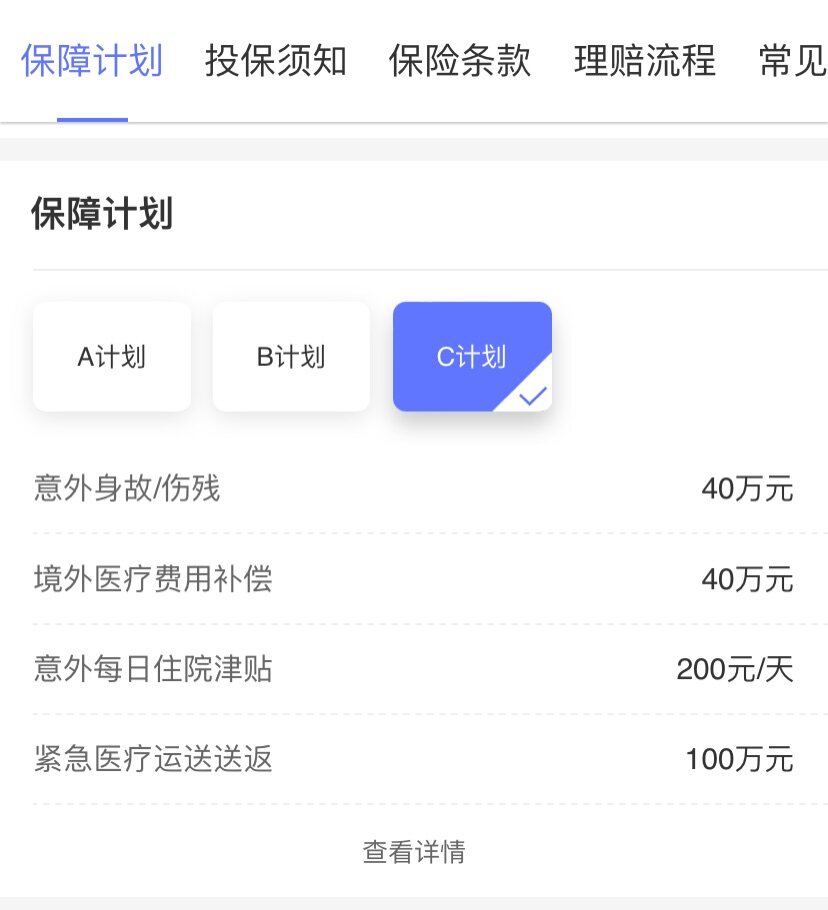Choose the B计划 option

pyautogui.click(x=291, y=357)
